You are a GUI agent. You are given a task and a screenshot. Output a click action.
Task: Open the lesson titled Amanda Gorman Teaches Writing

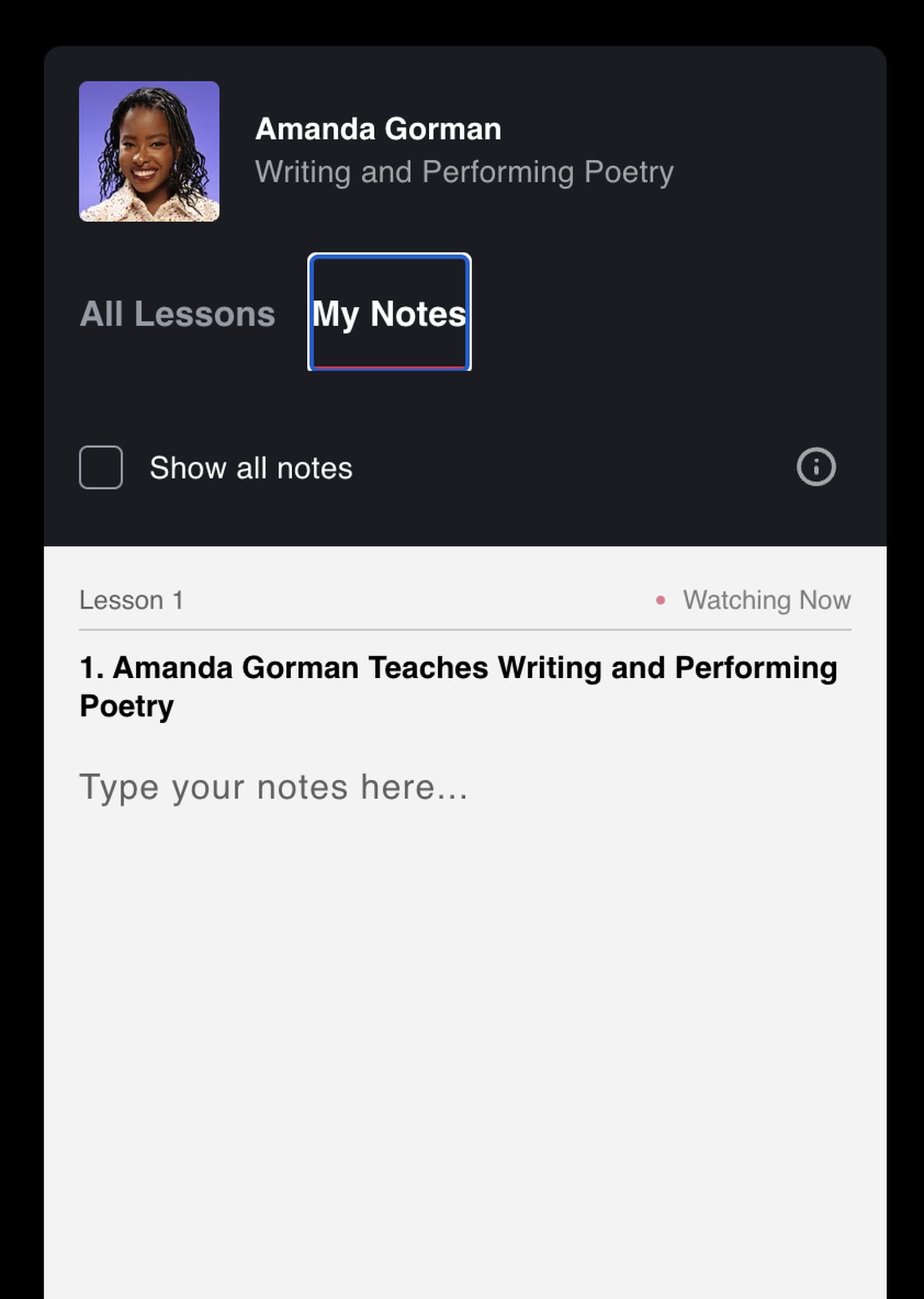point(459,687)
